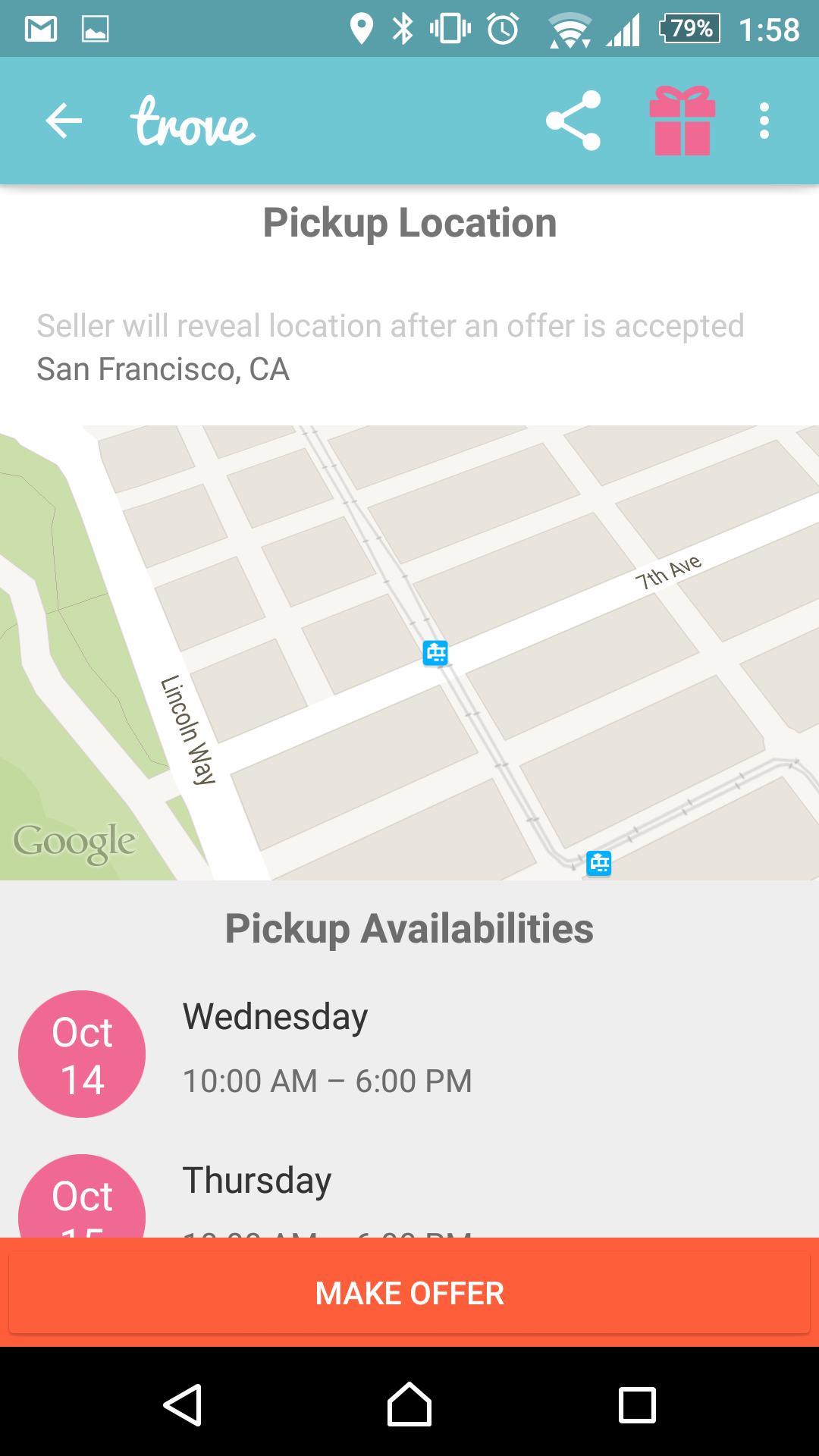Viewport: 819px width, 1456px height.
Task: Open recent apps from the navigation bar
Action: click(x=637, y=1404)
